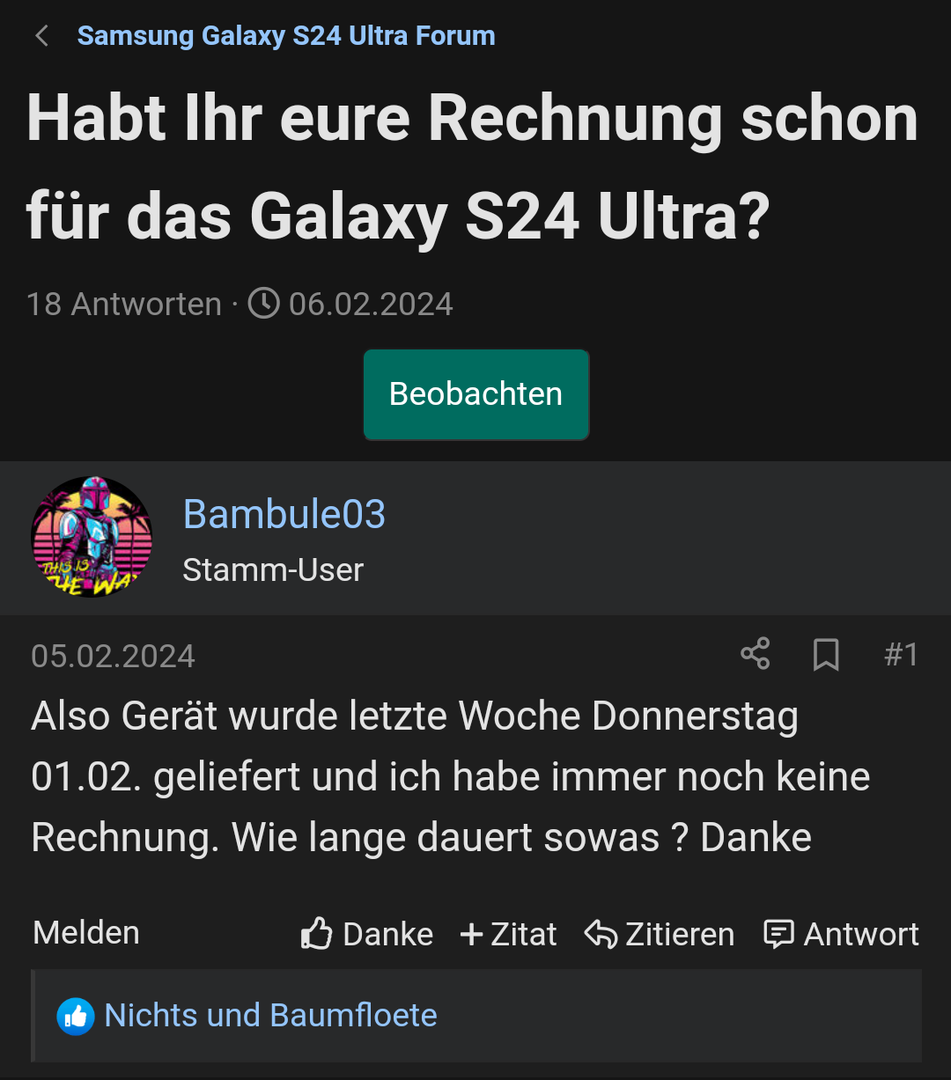Image resolution: width=951 pixels, height=1080 pixels.
Task: Tap the Beobachten button
Action: (476, 394)
